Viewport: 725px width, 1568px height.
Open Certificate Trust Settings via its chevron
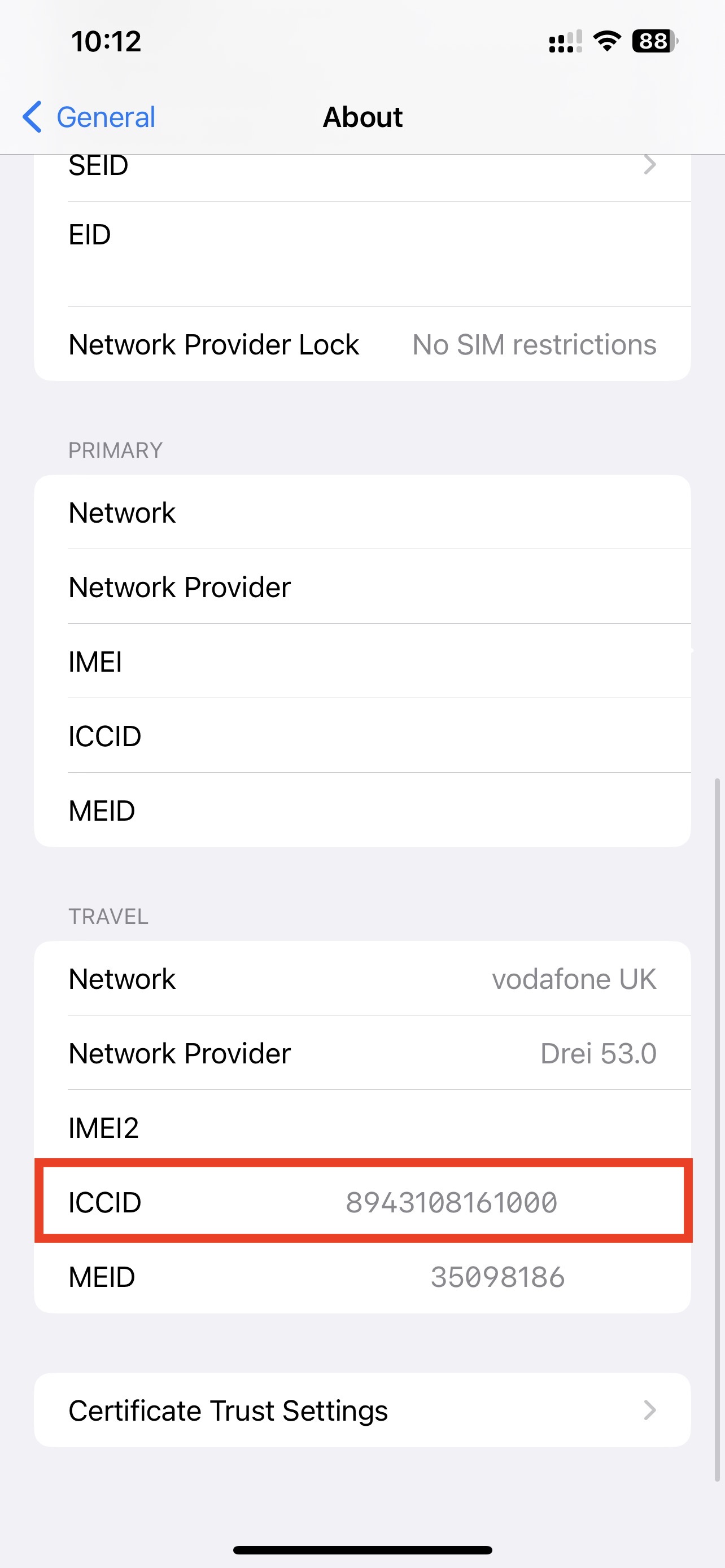(x=650, y=1411)
